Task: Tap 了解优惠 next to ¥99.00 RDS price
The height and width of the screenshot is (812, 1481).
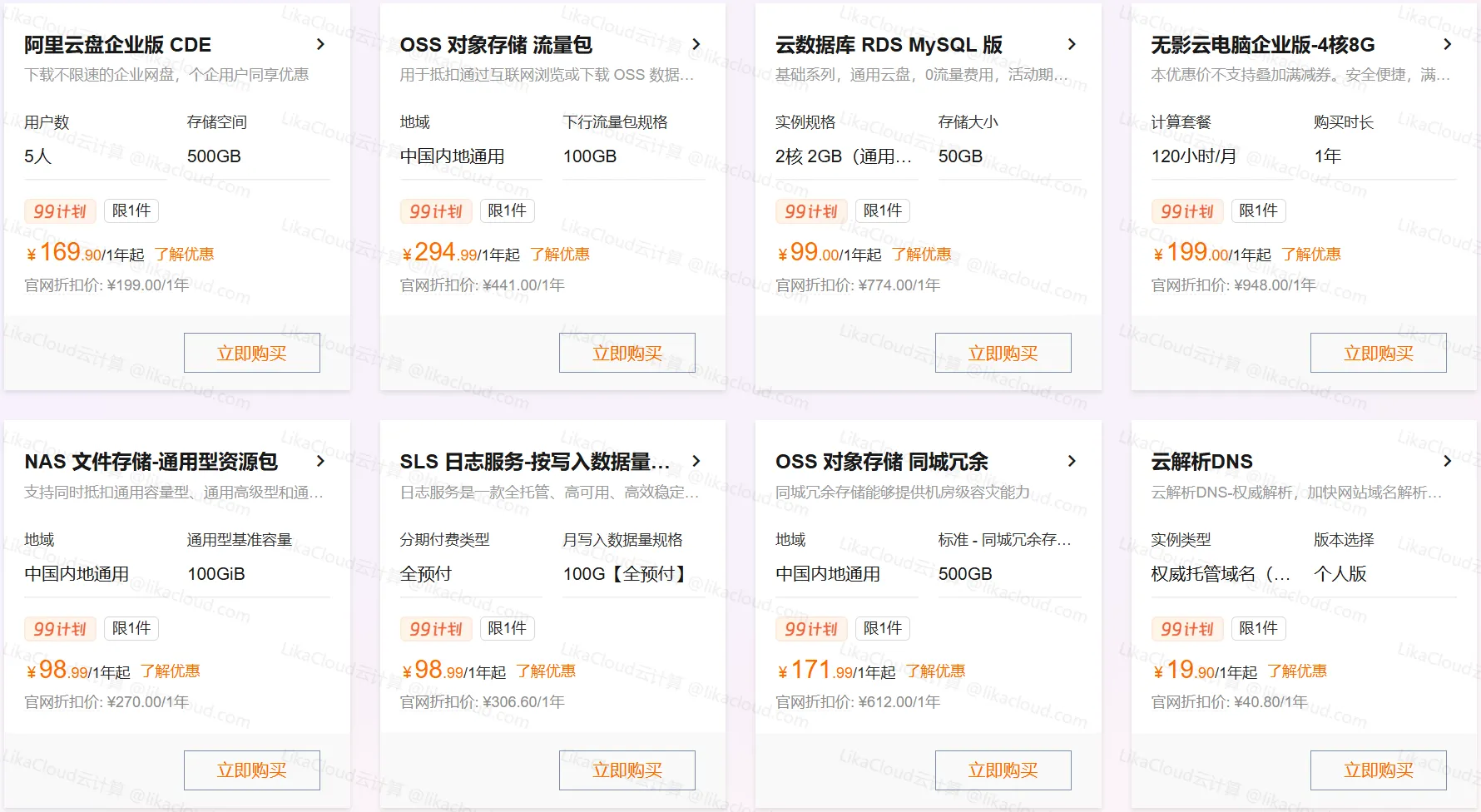Action: click(x=921, y=255)
